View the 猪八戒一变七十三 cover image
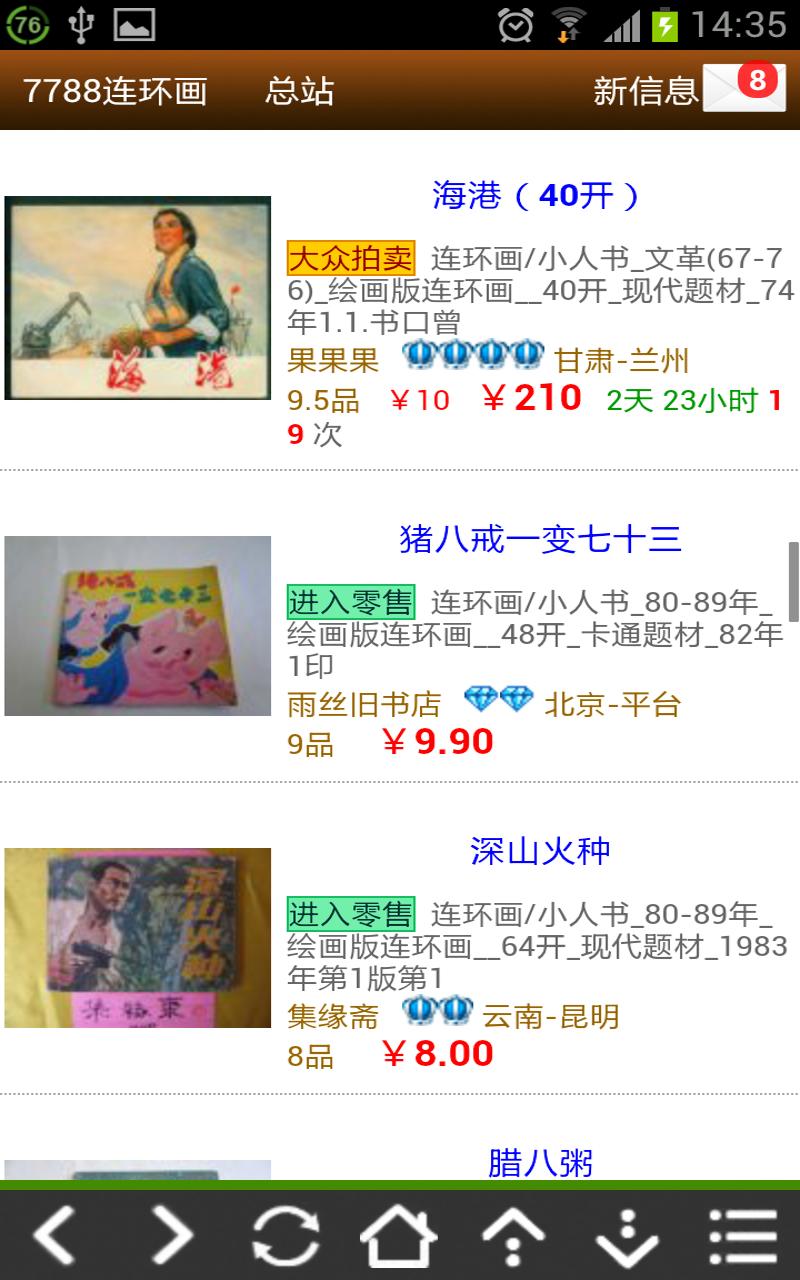 (138, 626)
